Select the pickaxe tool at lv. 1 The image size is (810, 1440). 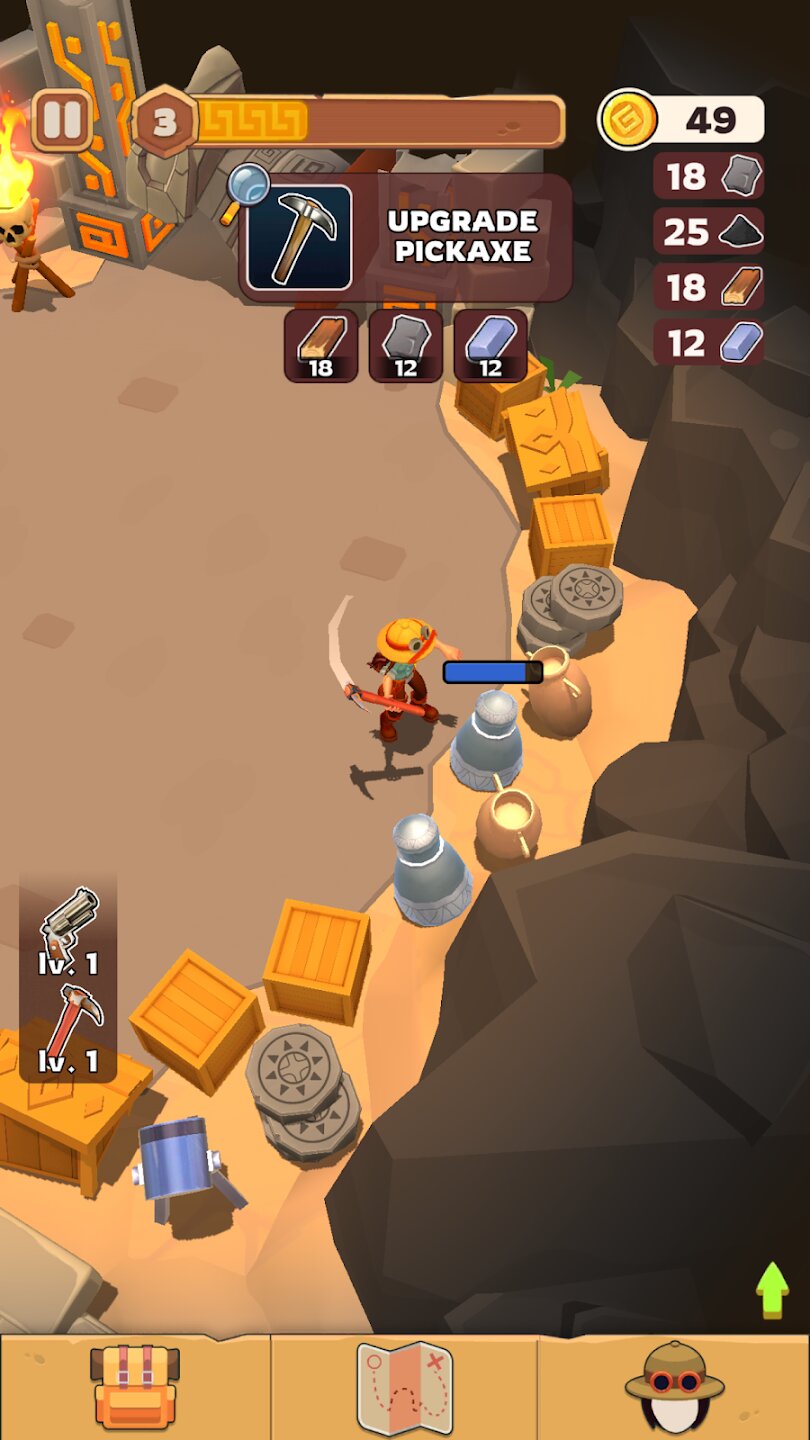[69, 1027]
